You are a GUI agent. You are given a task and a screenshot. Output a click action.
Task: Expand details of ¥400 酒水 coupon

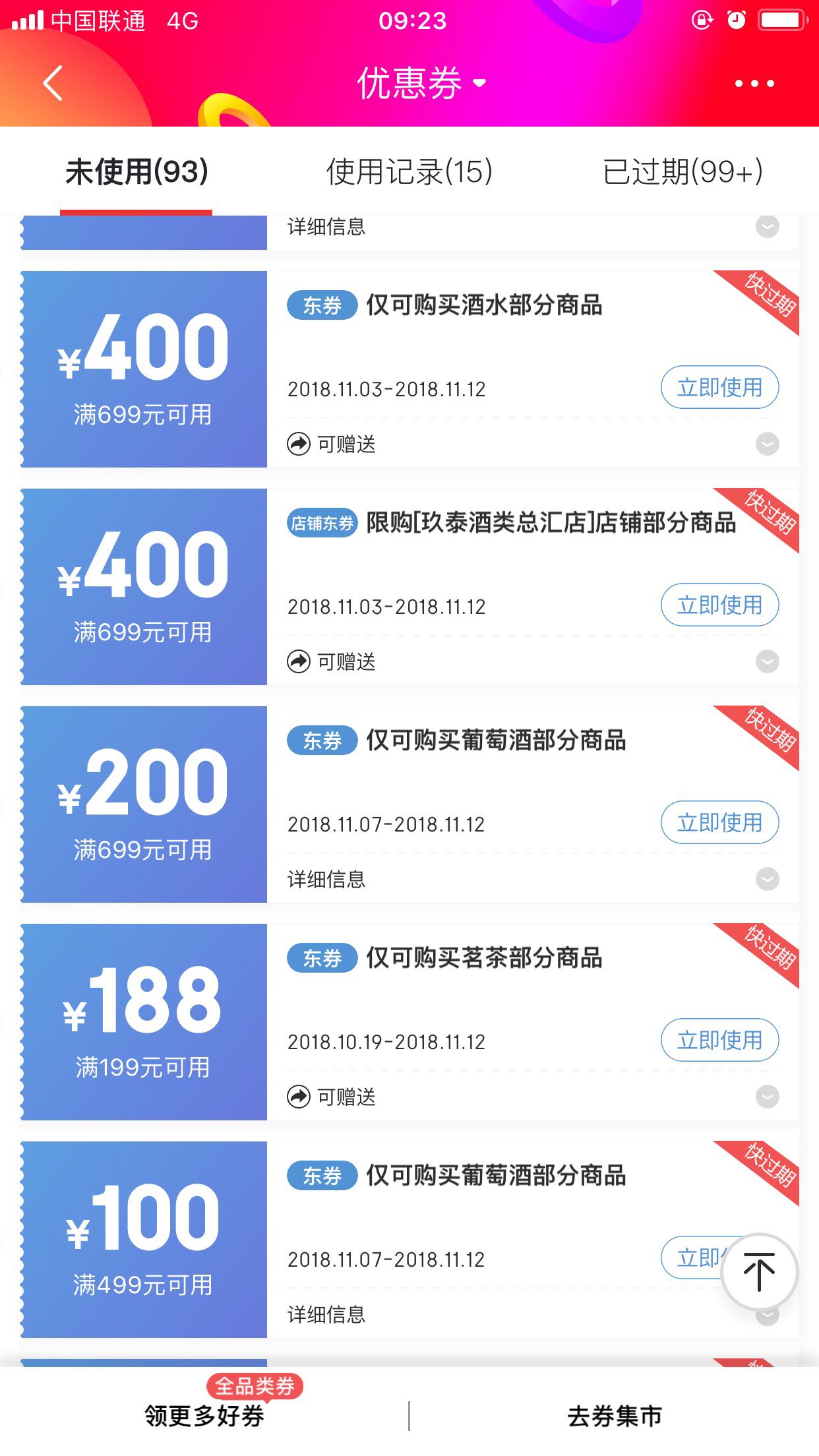767,444
